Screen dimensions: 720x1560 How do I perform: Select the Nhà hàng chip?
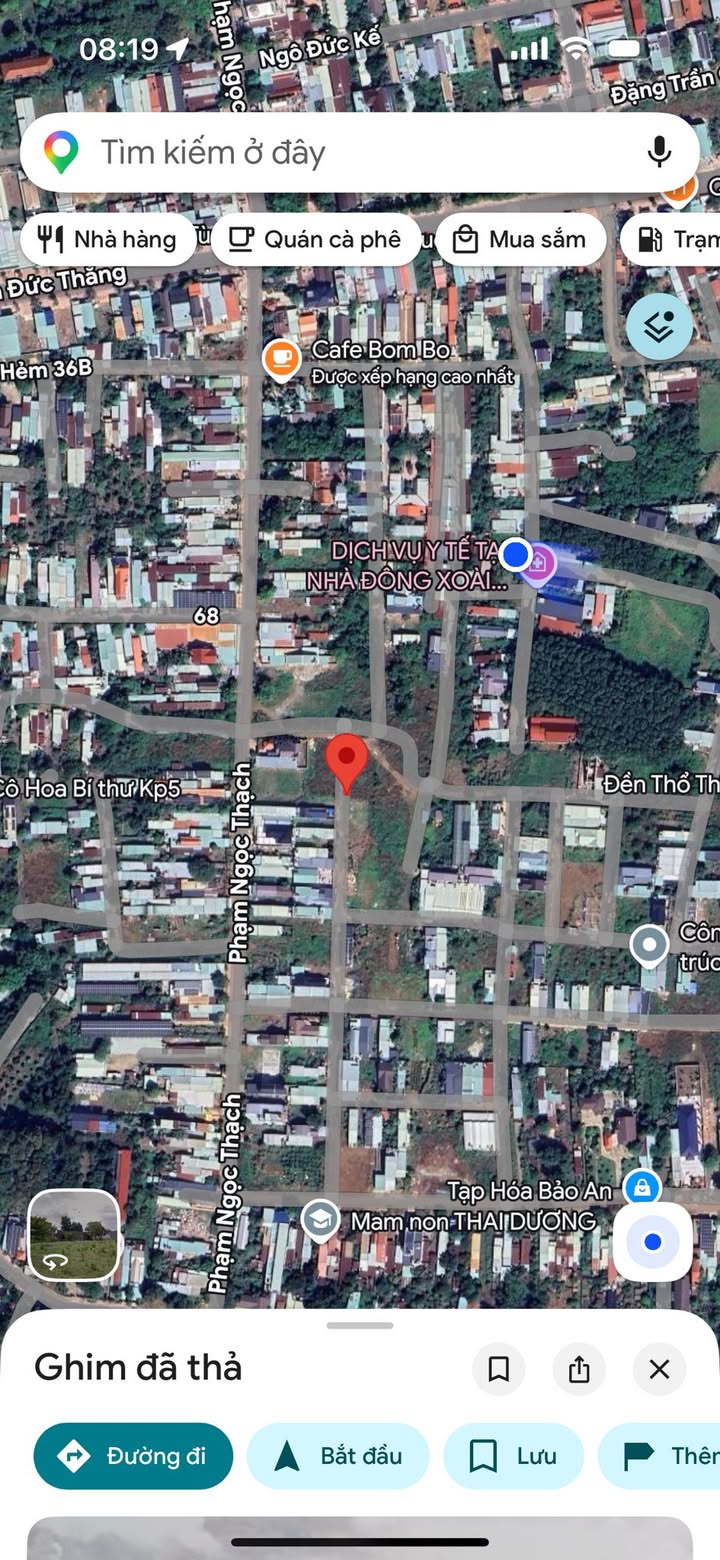(x=108, y=239)
